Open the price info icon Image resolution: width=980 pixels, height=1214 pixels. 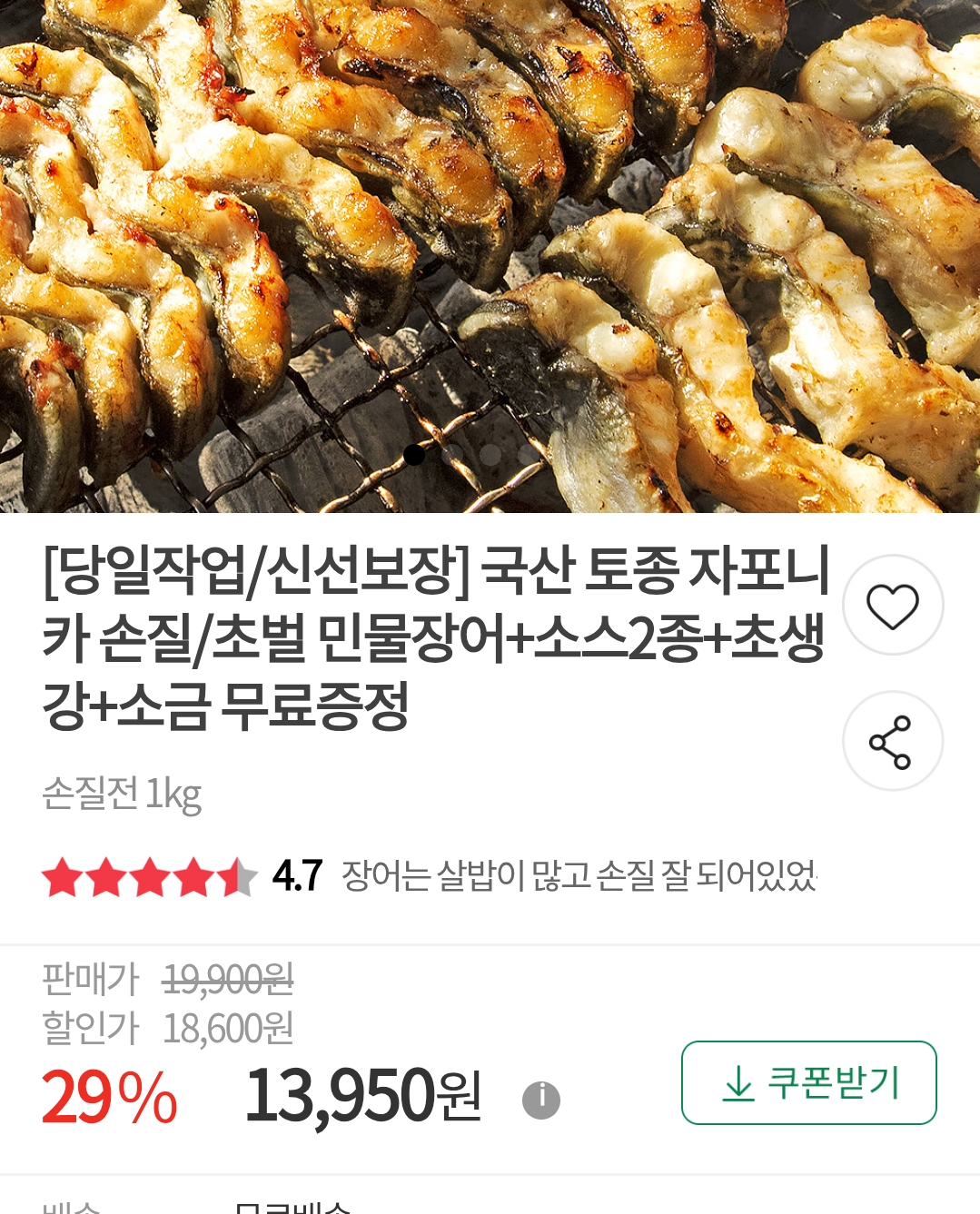point(541,1100)
